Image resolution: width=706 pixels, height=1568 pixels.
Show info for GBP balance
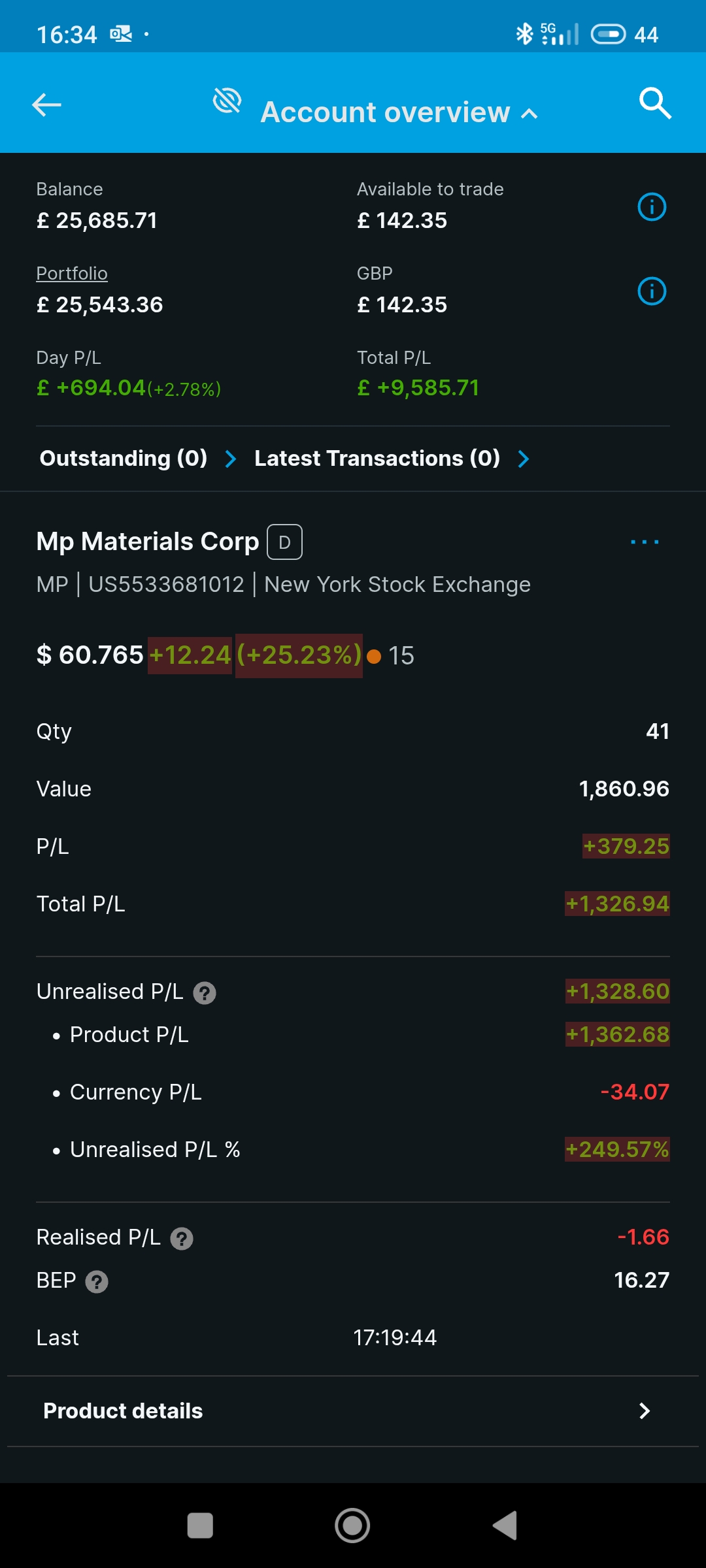[x=652, y=291]
